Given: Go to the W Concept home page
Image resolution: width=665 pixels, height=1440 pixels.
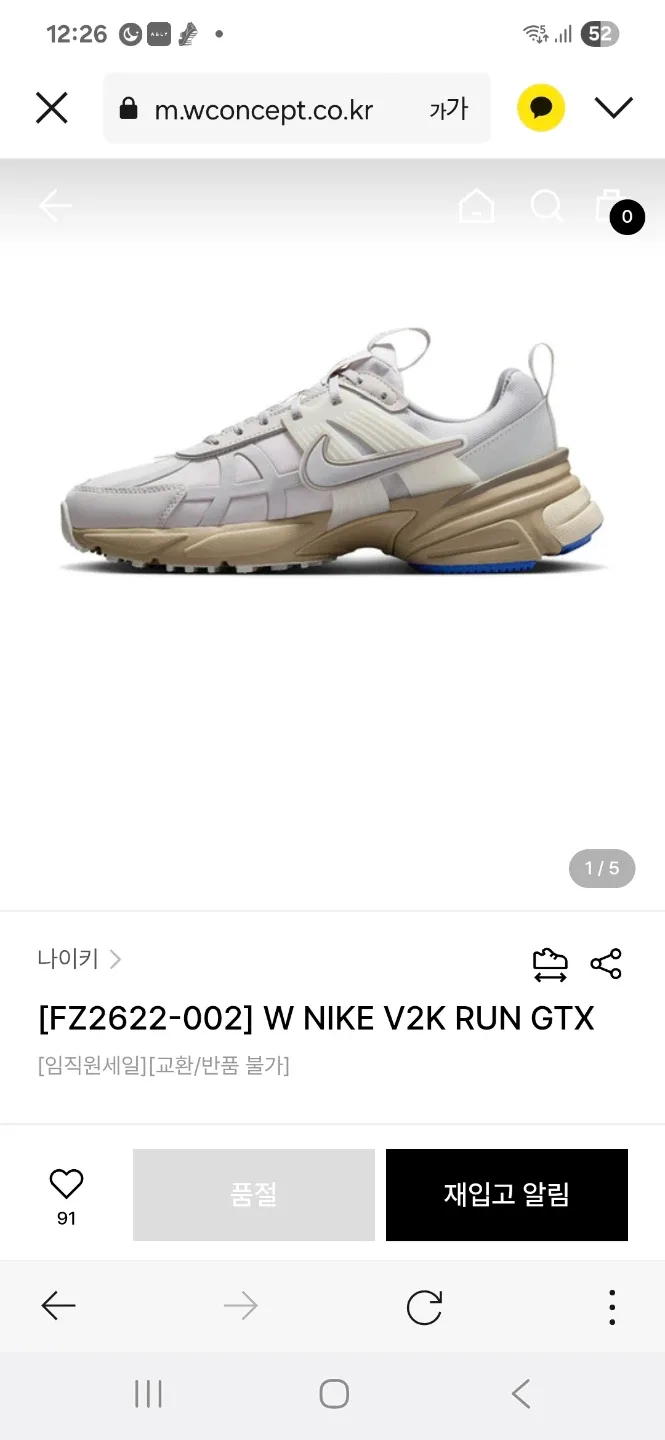Looking at the screenshot, I should click(476, 207).
